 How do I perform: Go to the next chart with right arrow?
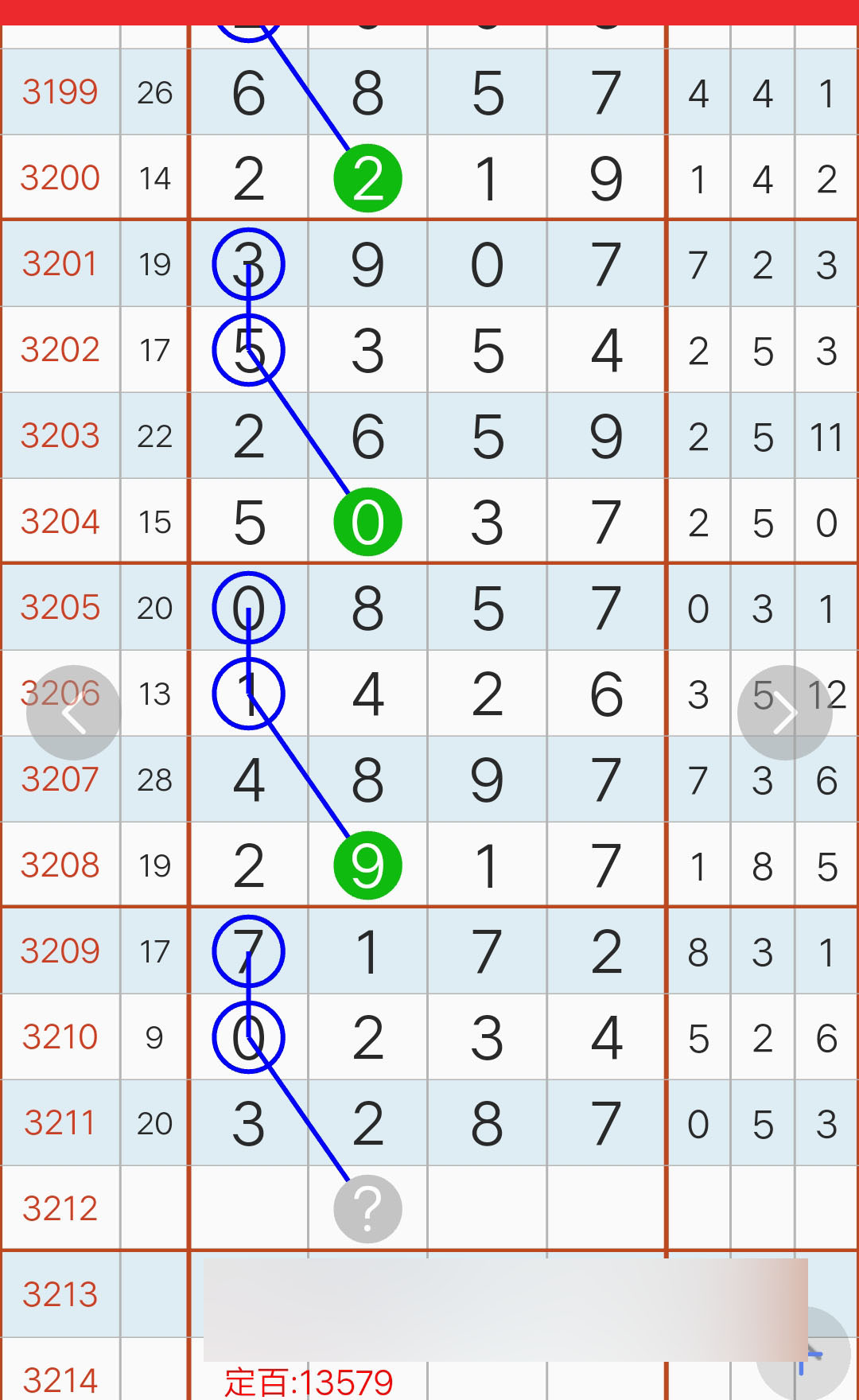pos(785,713)
